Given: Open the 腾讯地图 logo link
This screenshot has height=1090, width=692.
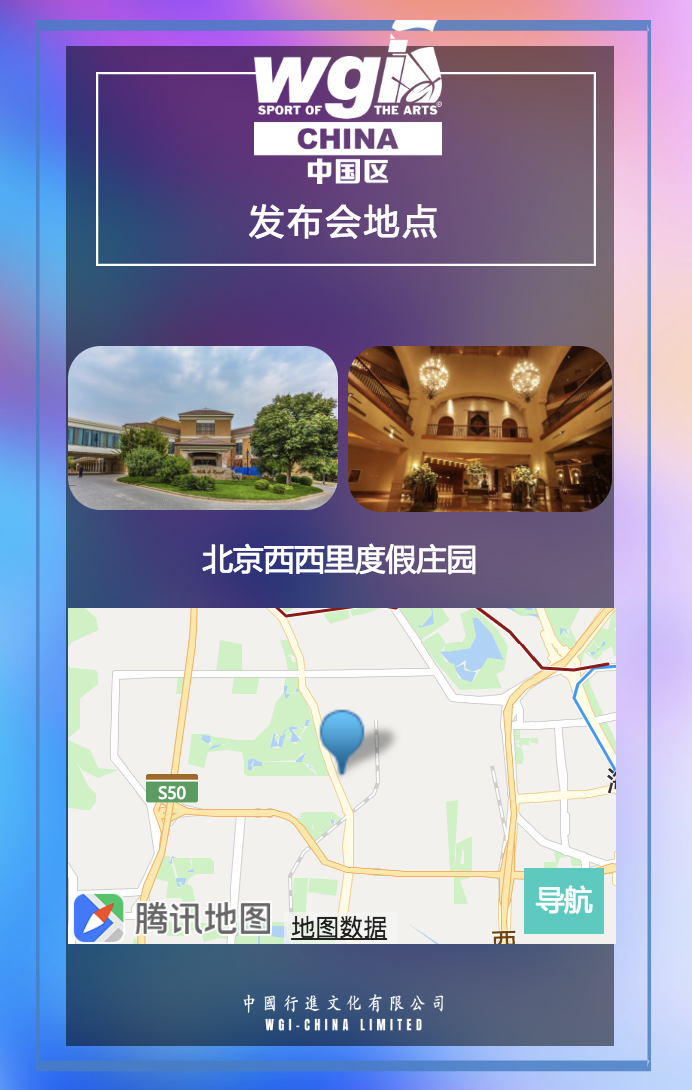Looking at the screenshot, I should point(173,918).
